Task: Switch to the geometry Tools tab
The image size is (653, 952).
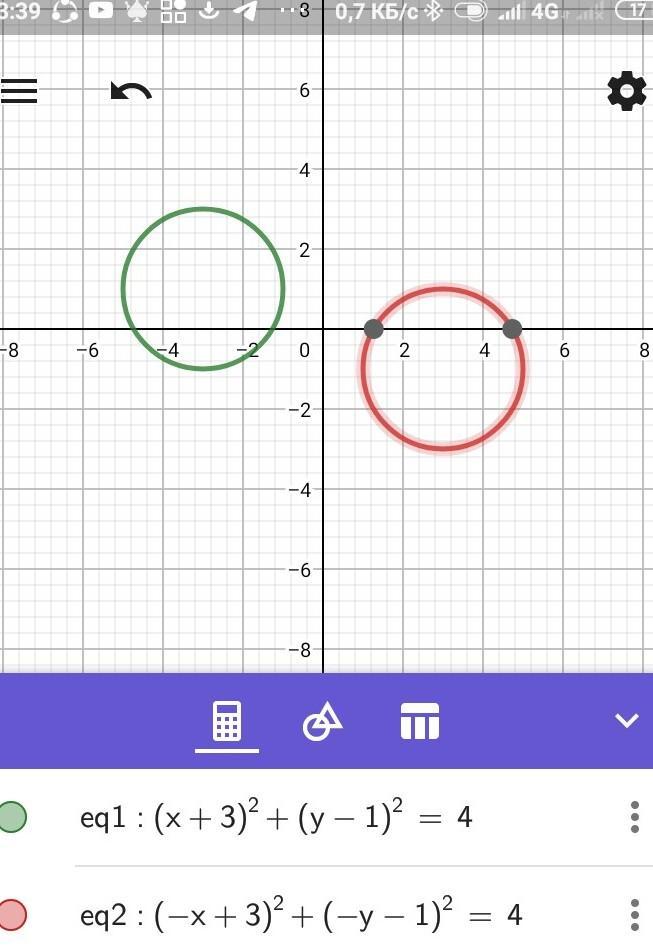Action: point(322,721)
